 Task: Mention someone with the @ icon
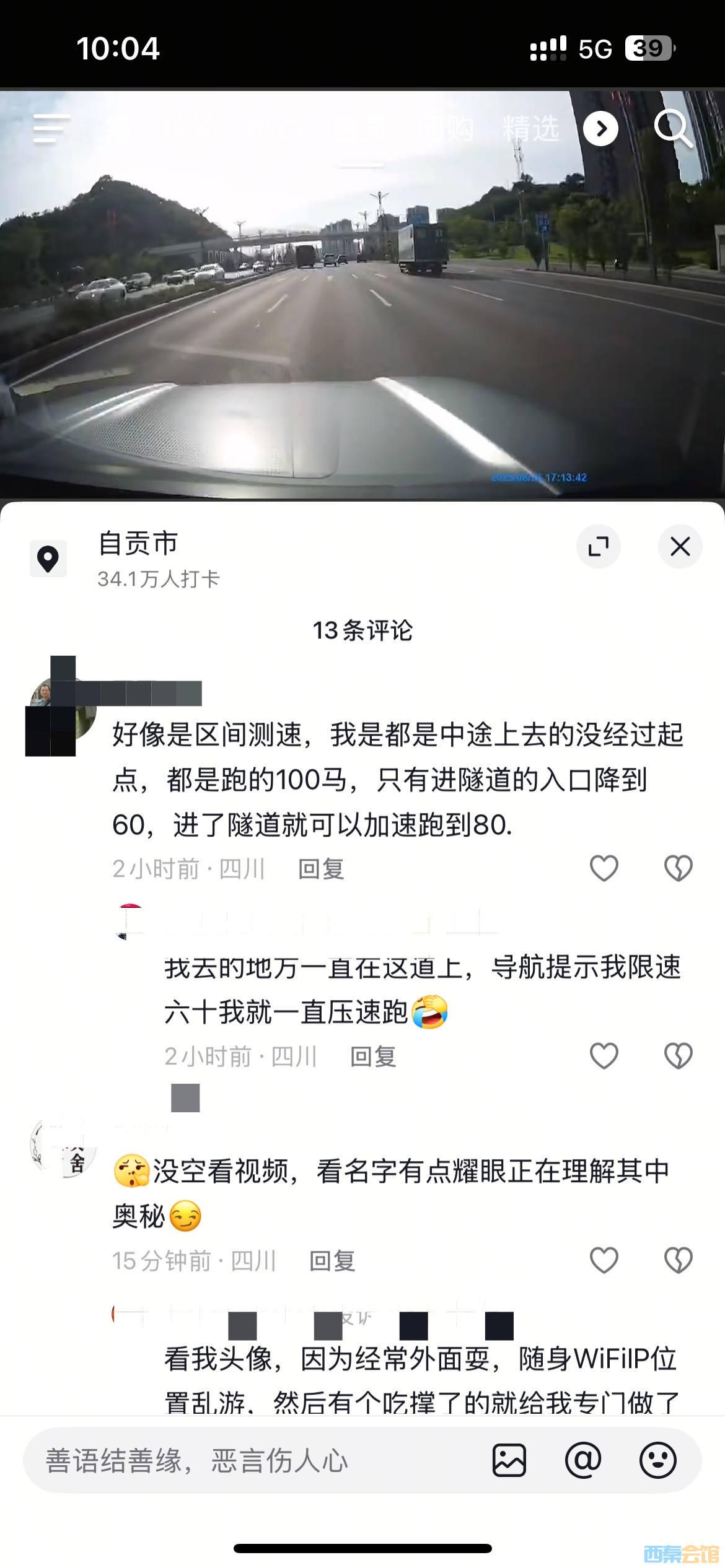[x=583, y=1460]
